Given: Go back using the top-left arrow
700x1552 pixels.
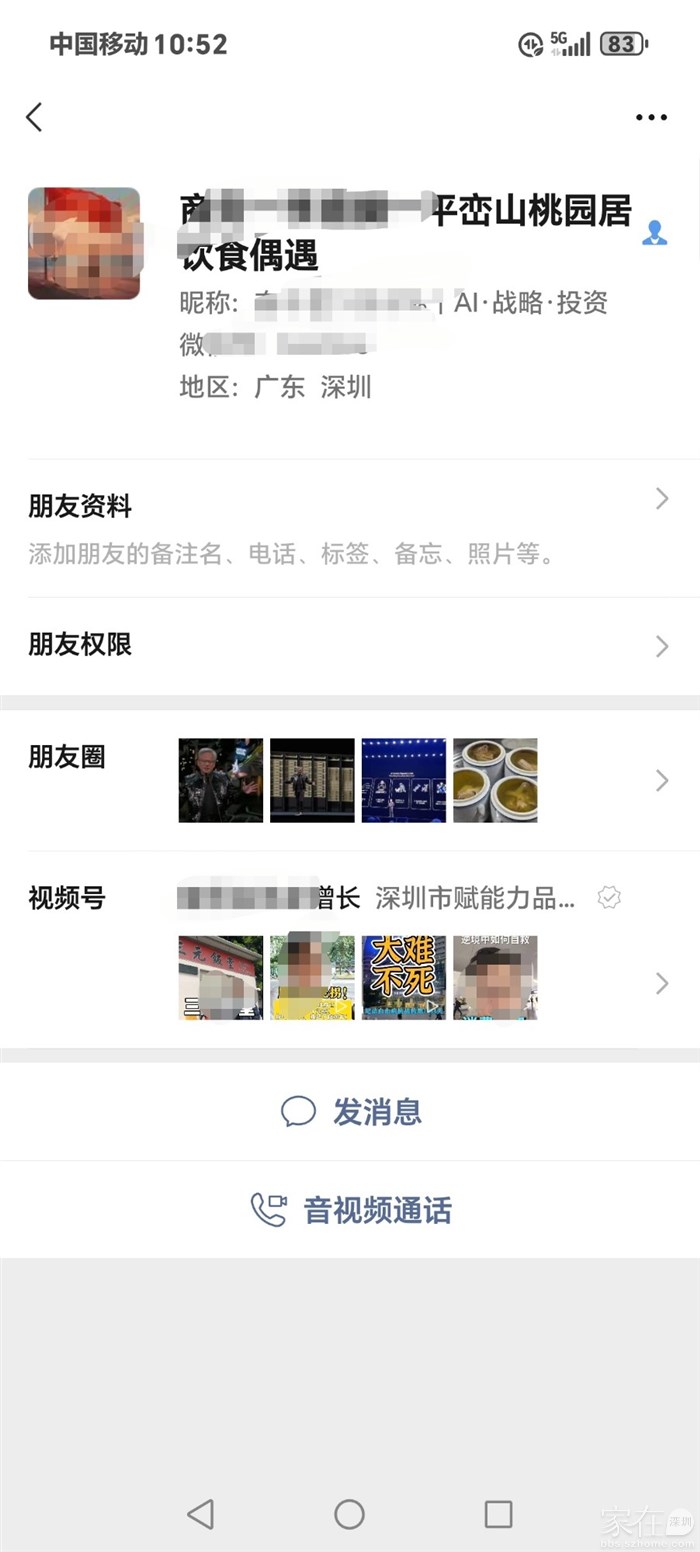Looking at the screenshot, I should click(34, 117).
